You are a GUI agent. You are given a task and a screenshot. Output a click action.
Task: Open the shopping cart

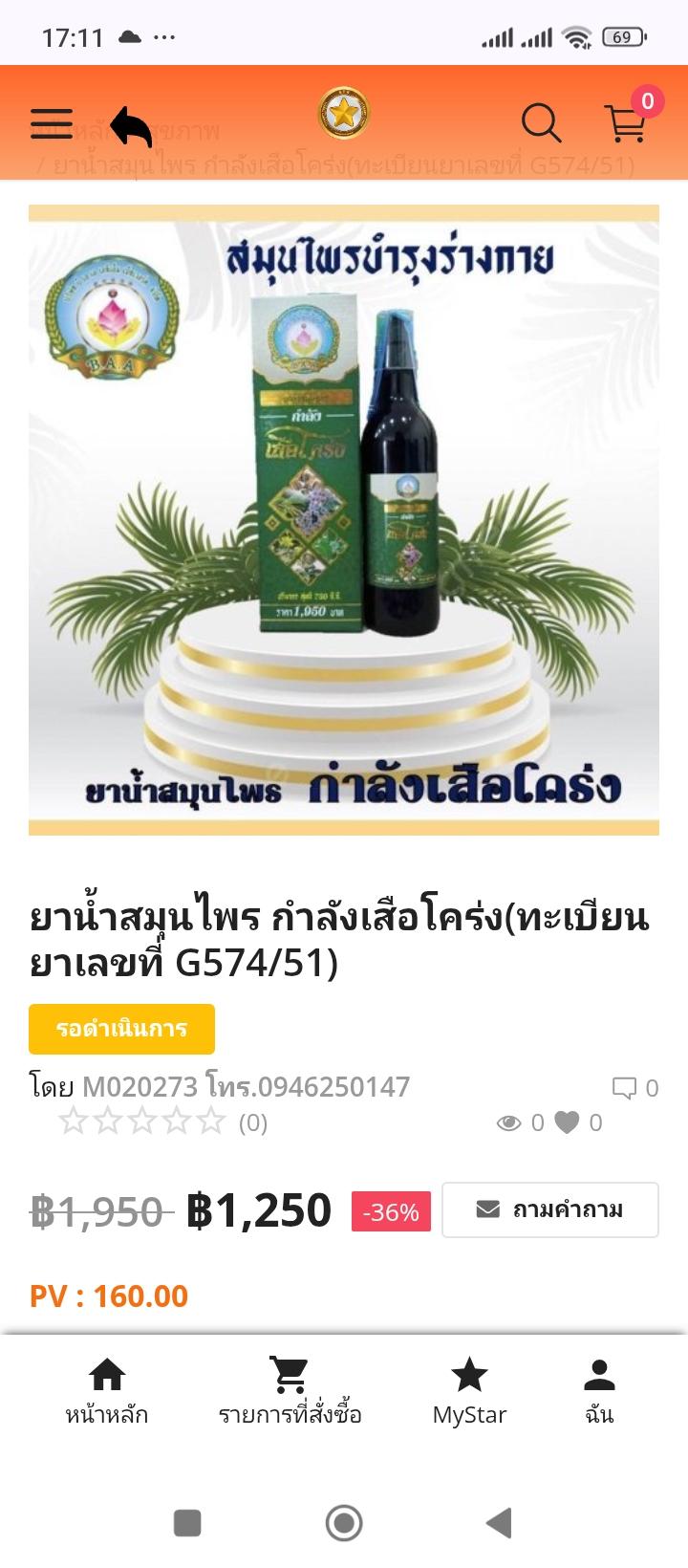click(x=626, y=123)
